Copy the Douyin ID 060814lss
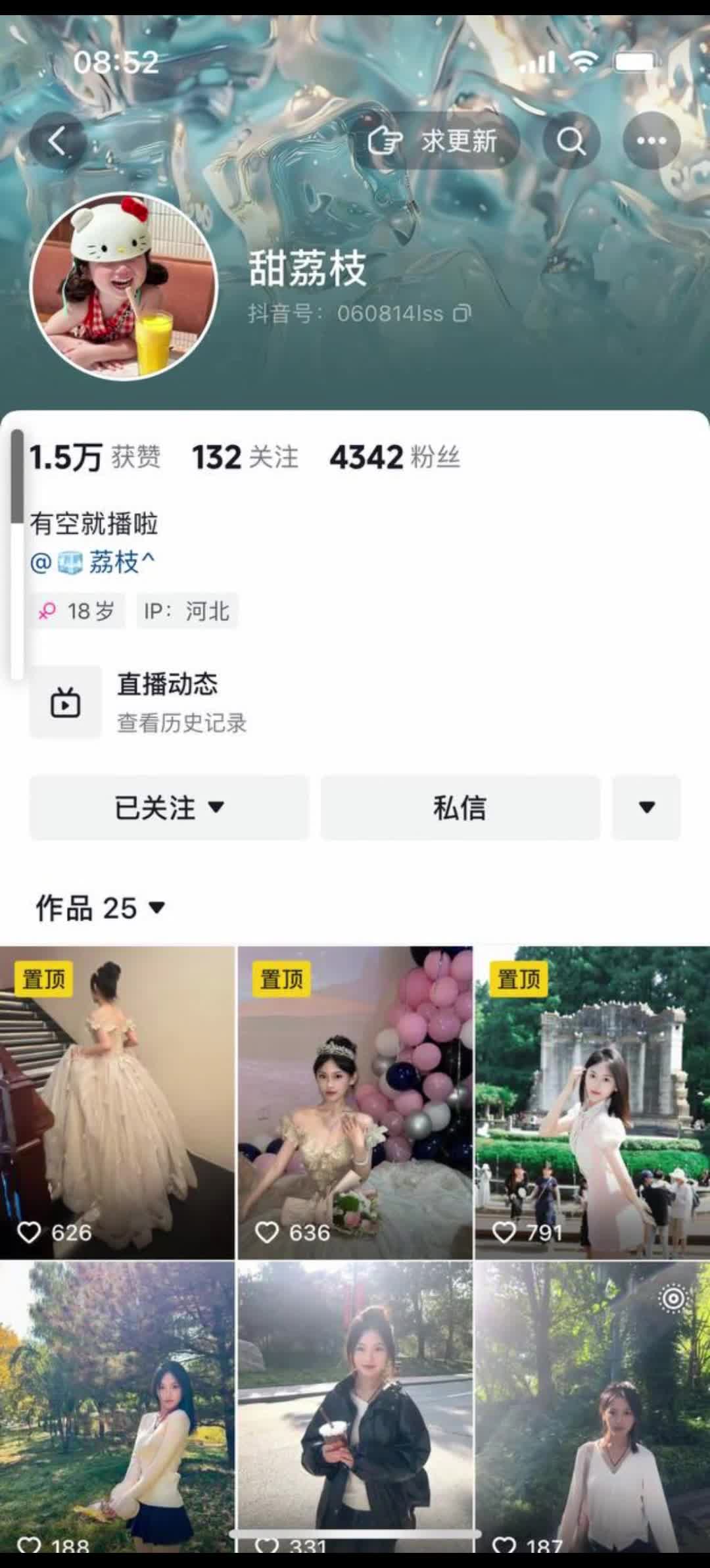Image resolution: width=710 pixels, height=1568 pixels. point(463,314)
